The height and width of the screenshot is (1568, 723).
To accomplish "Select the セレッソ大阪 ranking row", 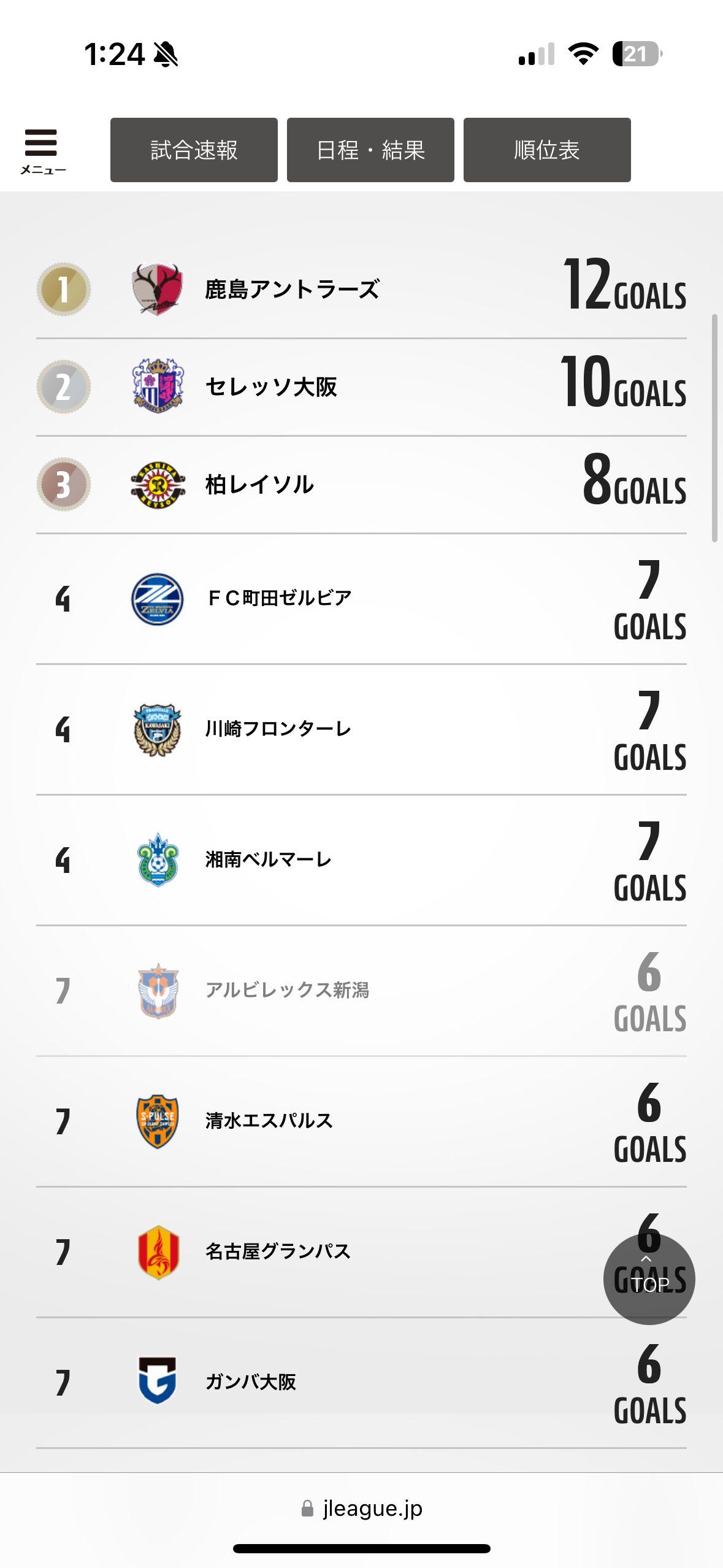I will pos(361,387).
